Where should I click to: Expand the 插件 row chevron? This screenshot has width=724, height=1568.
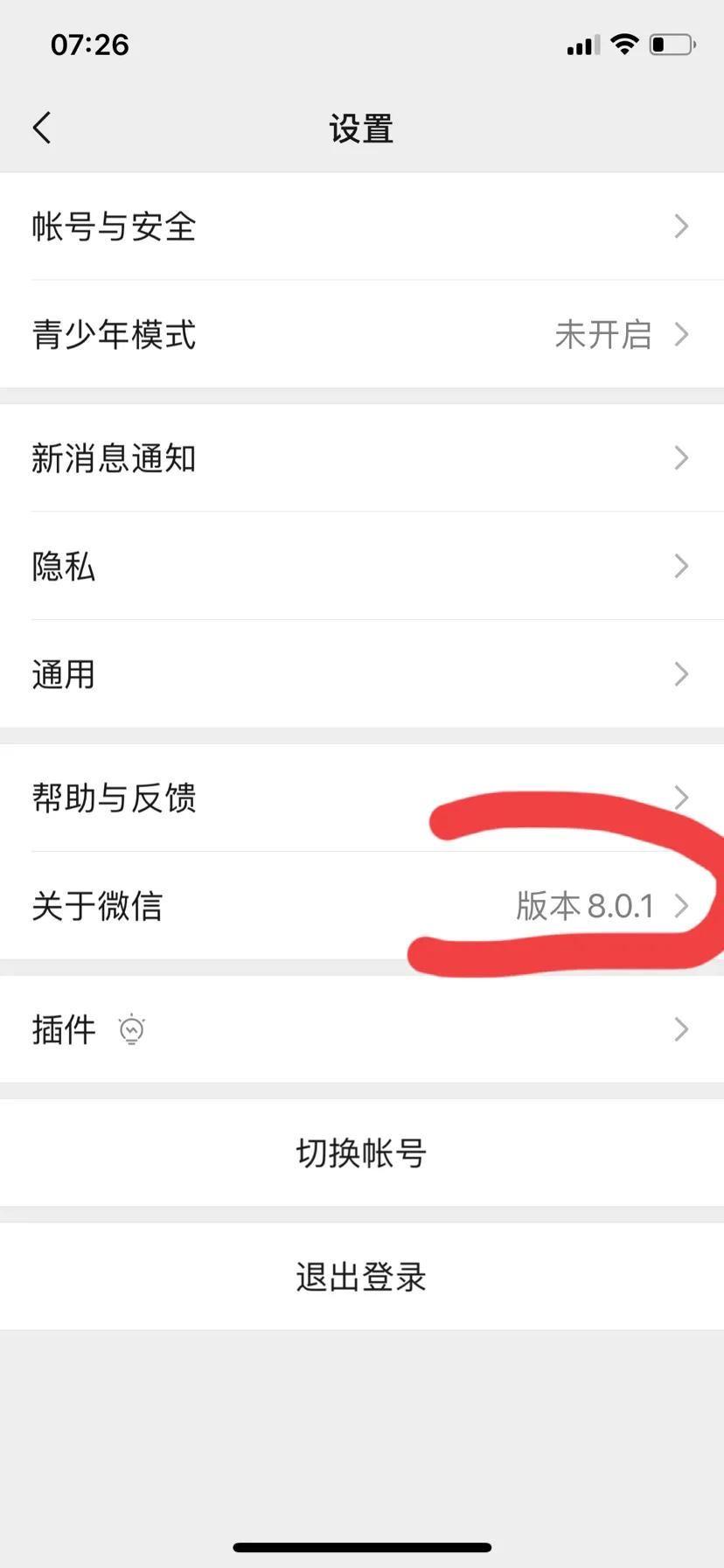pyautogui.click(x=682, y=1030)
